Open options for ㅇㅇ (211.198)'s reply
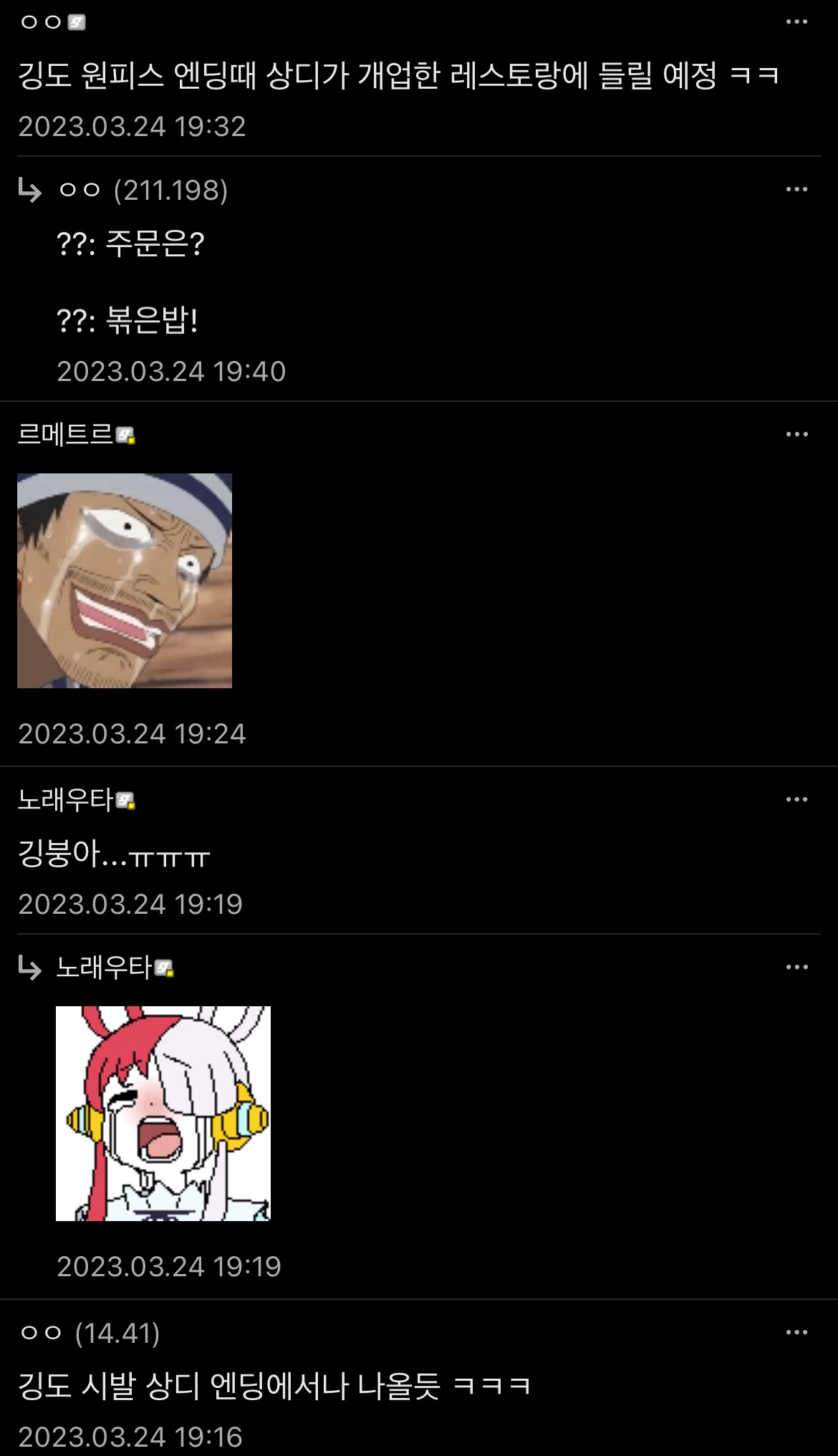Viewport: 838px width, 1456px height. tap(795, 189)
